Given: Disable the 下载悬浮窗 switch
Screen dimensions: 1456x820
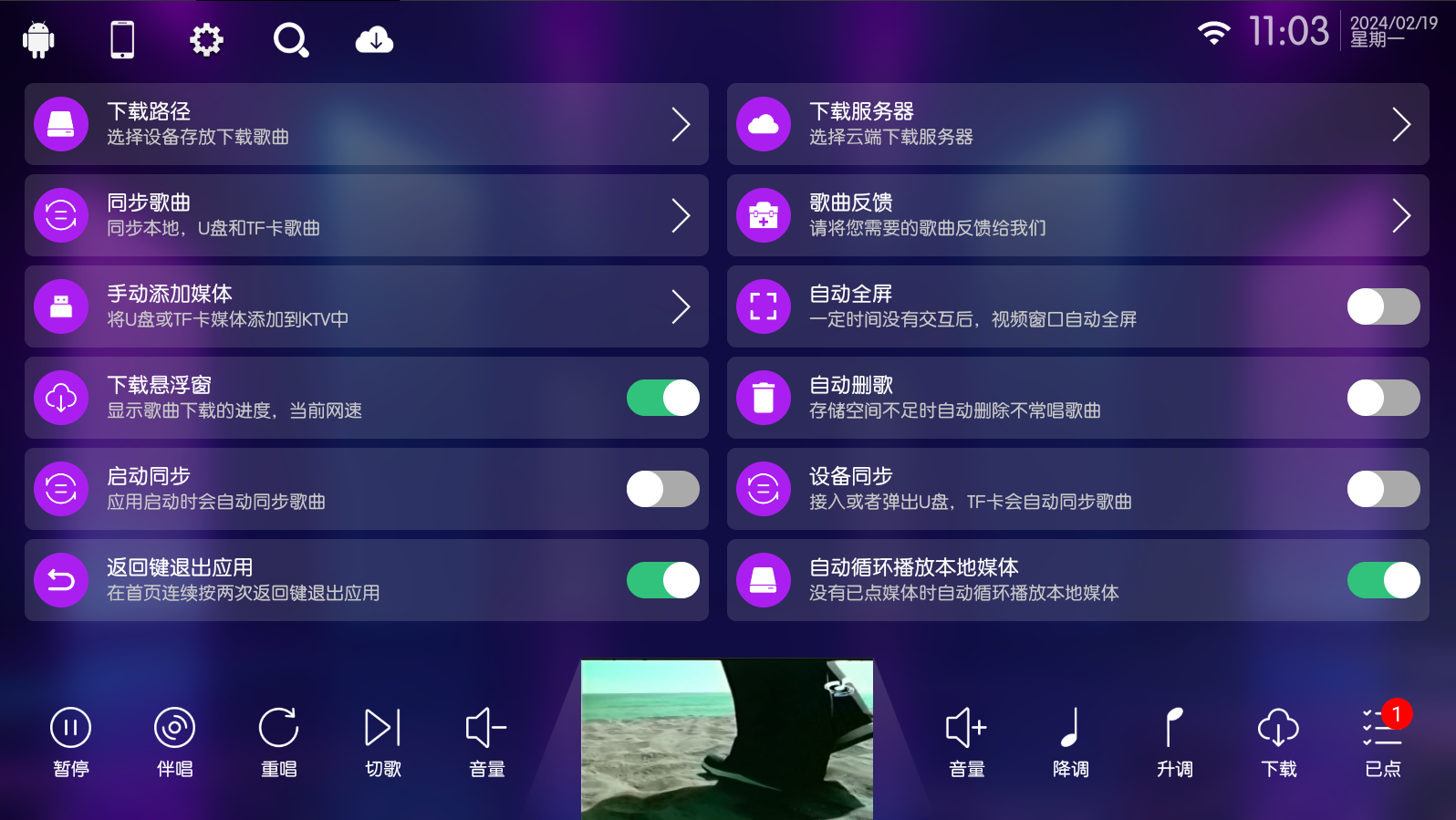Looking at the screenshot, I should (x=662, y=398).
